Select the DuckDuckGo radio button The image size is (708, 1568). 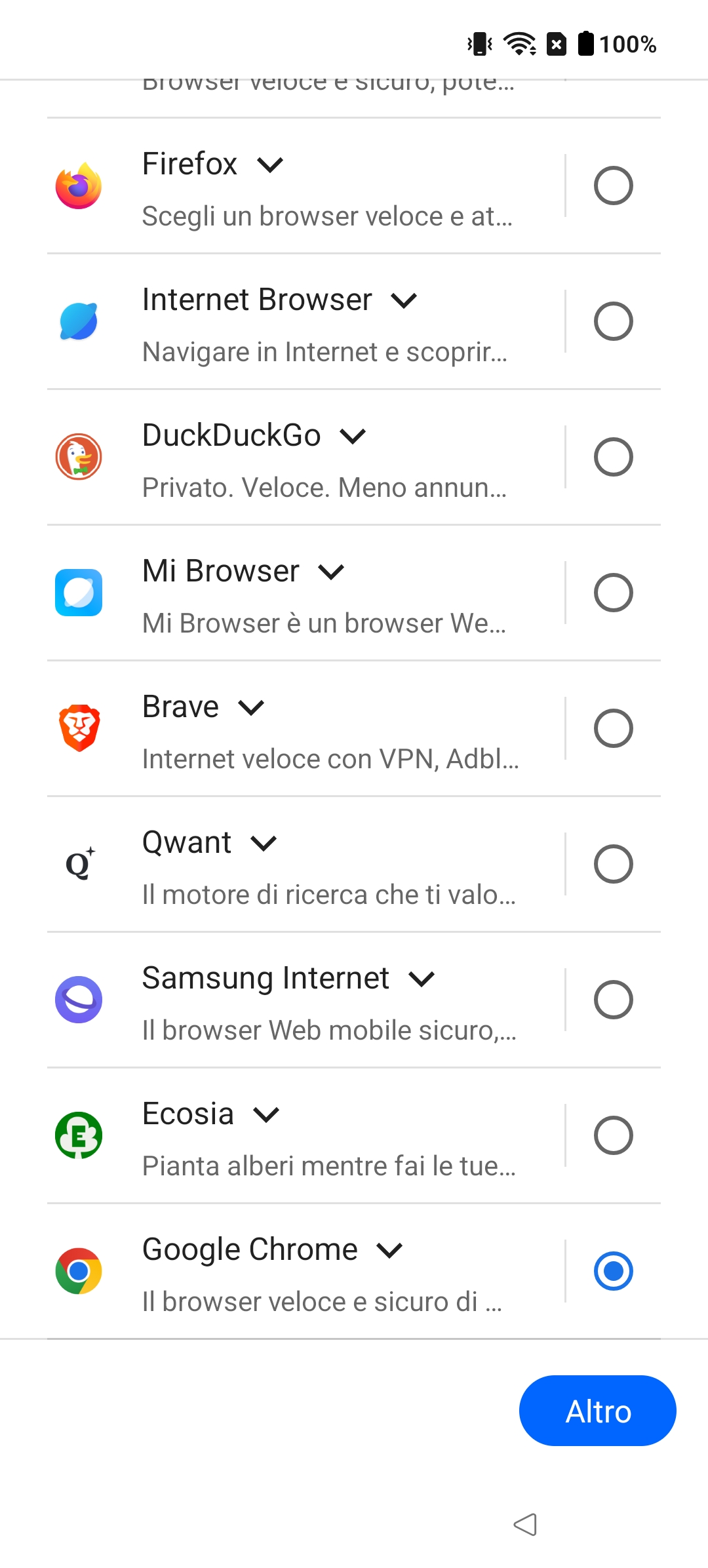tap(613, 457)
